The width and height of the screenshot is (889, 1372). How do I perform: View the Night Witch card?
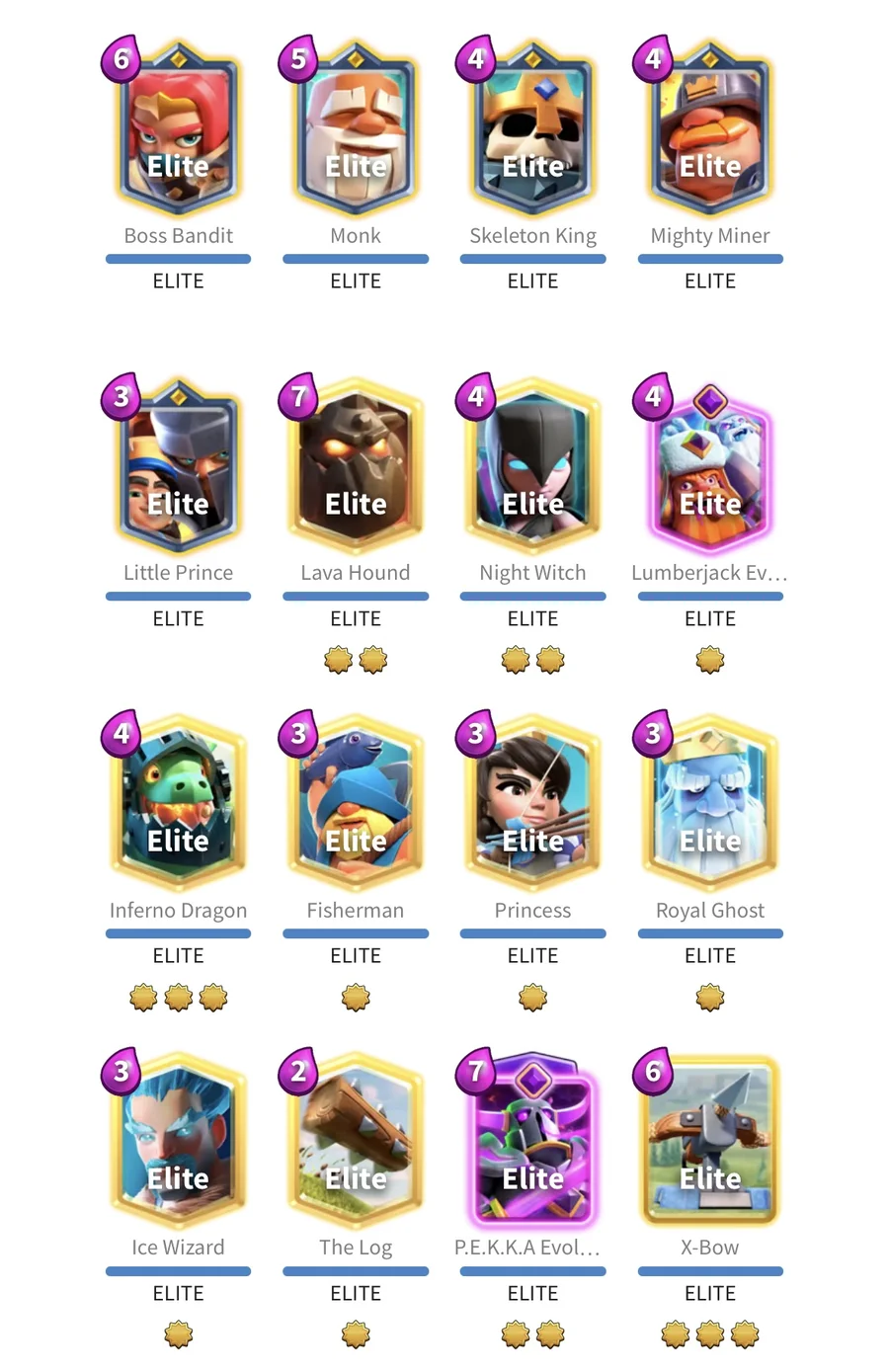click(532, 468)
